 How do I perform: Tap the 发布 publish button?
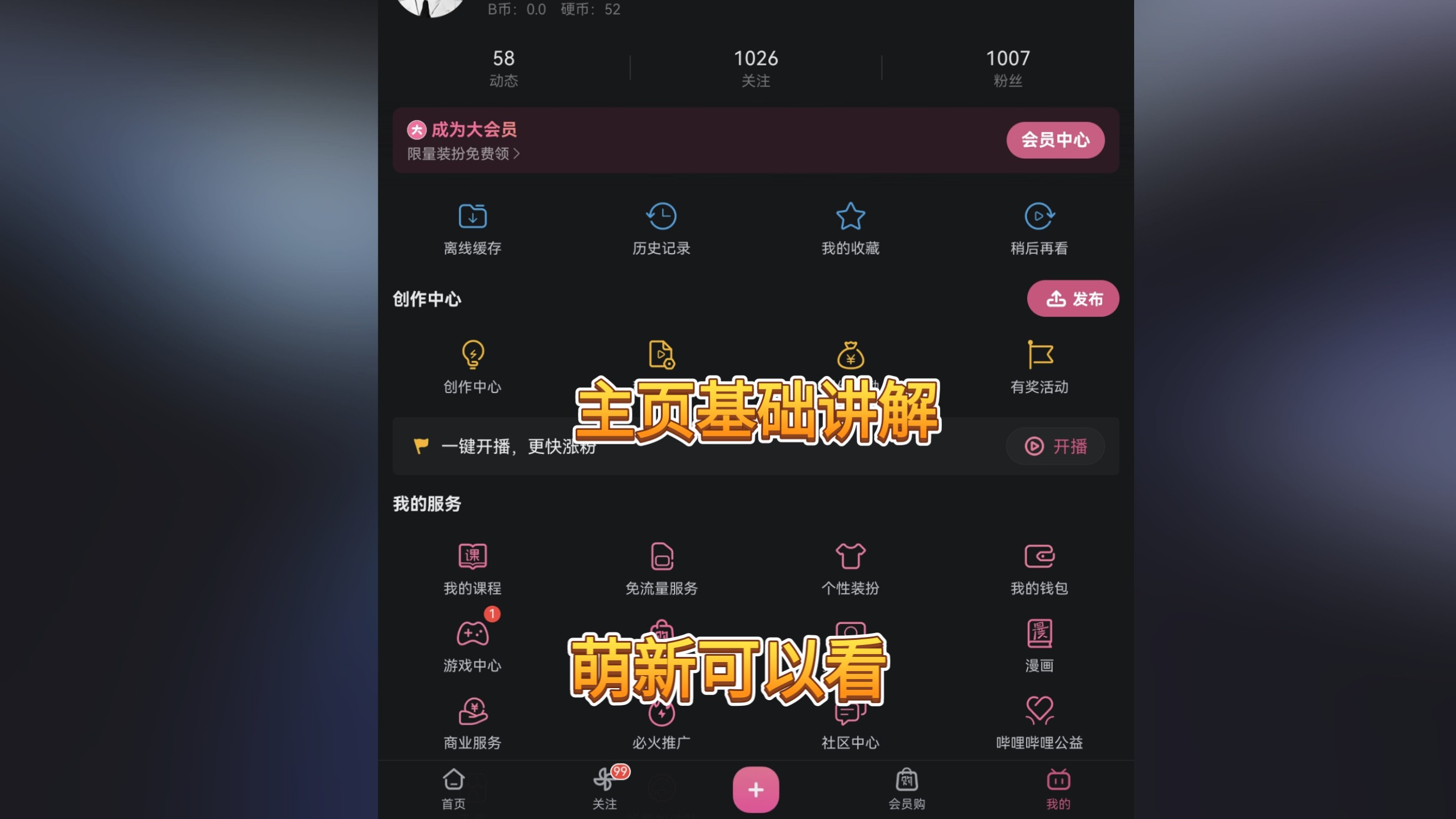[1073, 299]
